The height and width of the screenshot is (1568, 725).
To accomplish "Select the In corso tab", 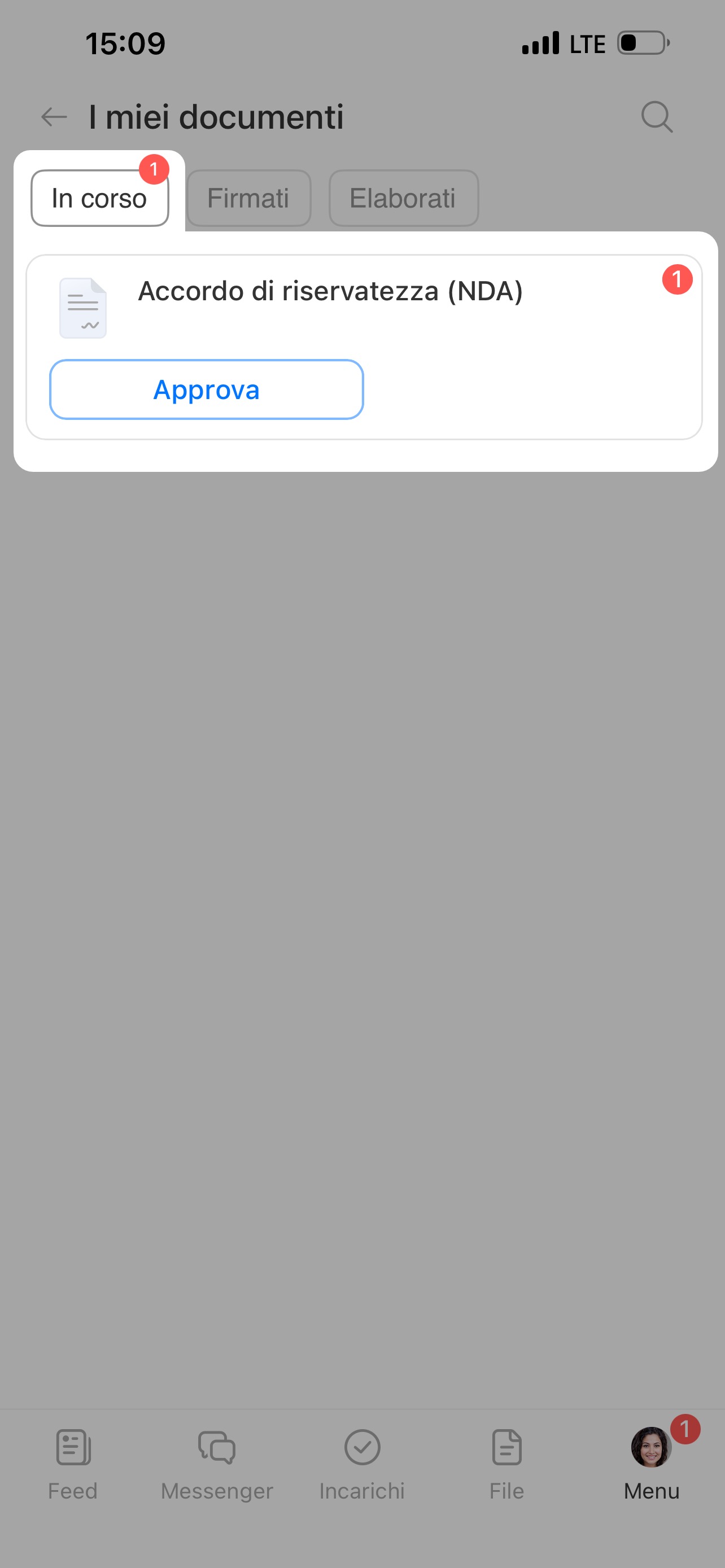I will click(x=100, y=199).
